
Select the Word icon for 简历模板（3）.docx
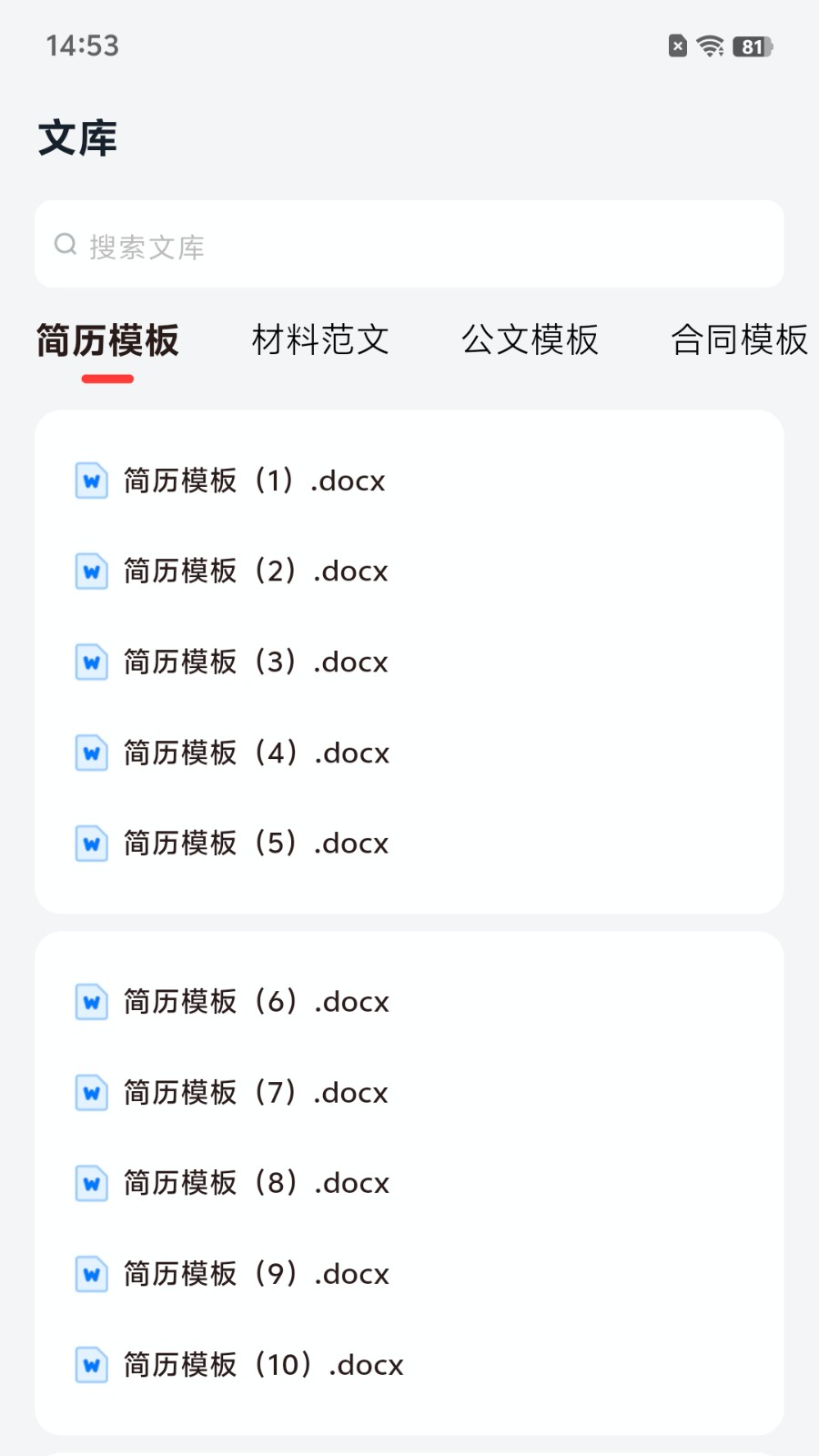coord(90,662)
